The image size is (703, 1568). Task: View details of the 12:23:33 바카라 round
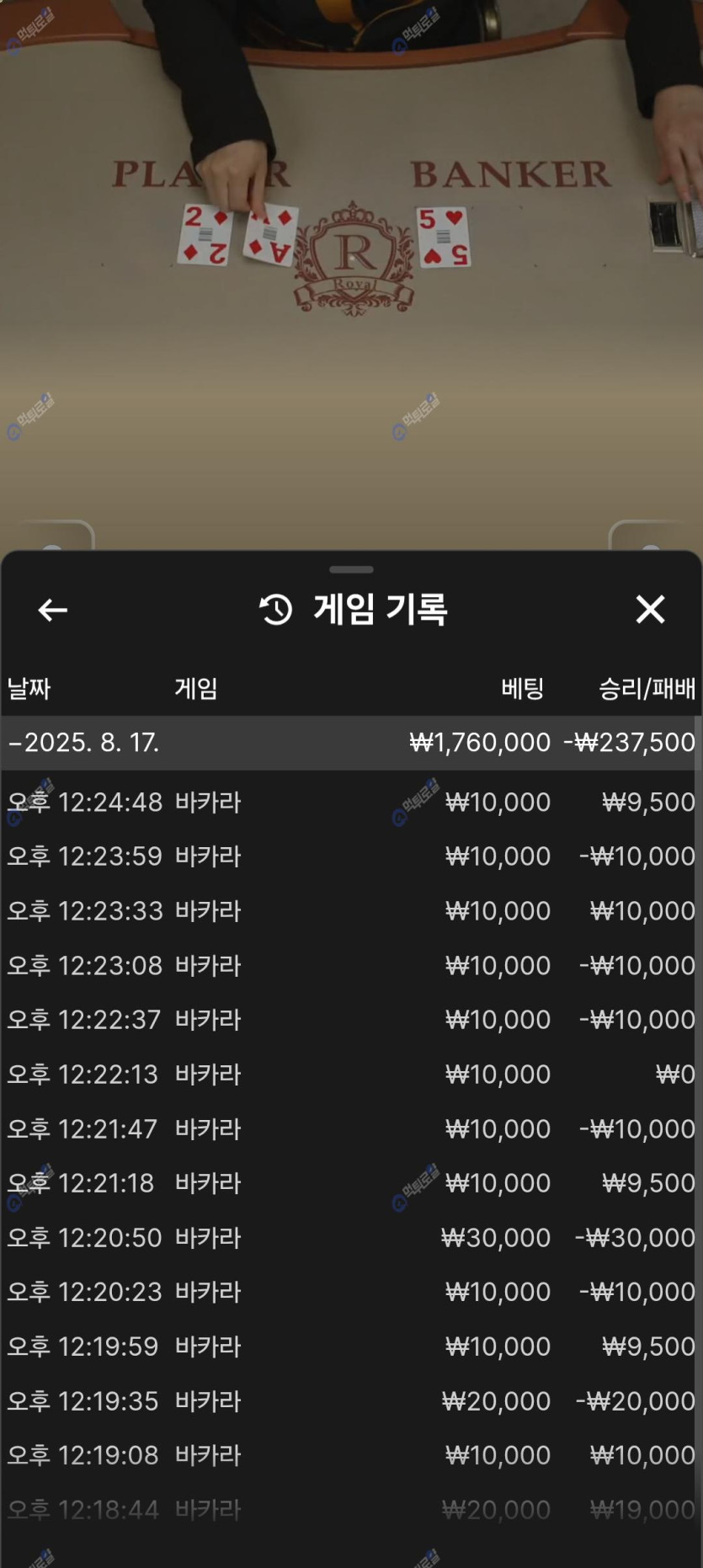click(350, 911)
